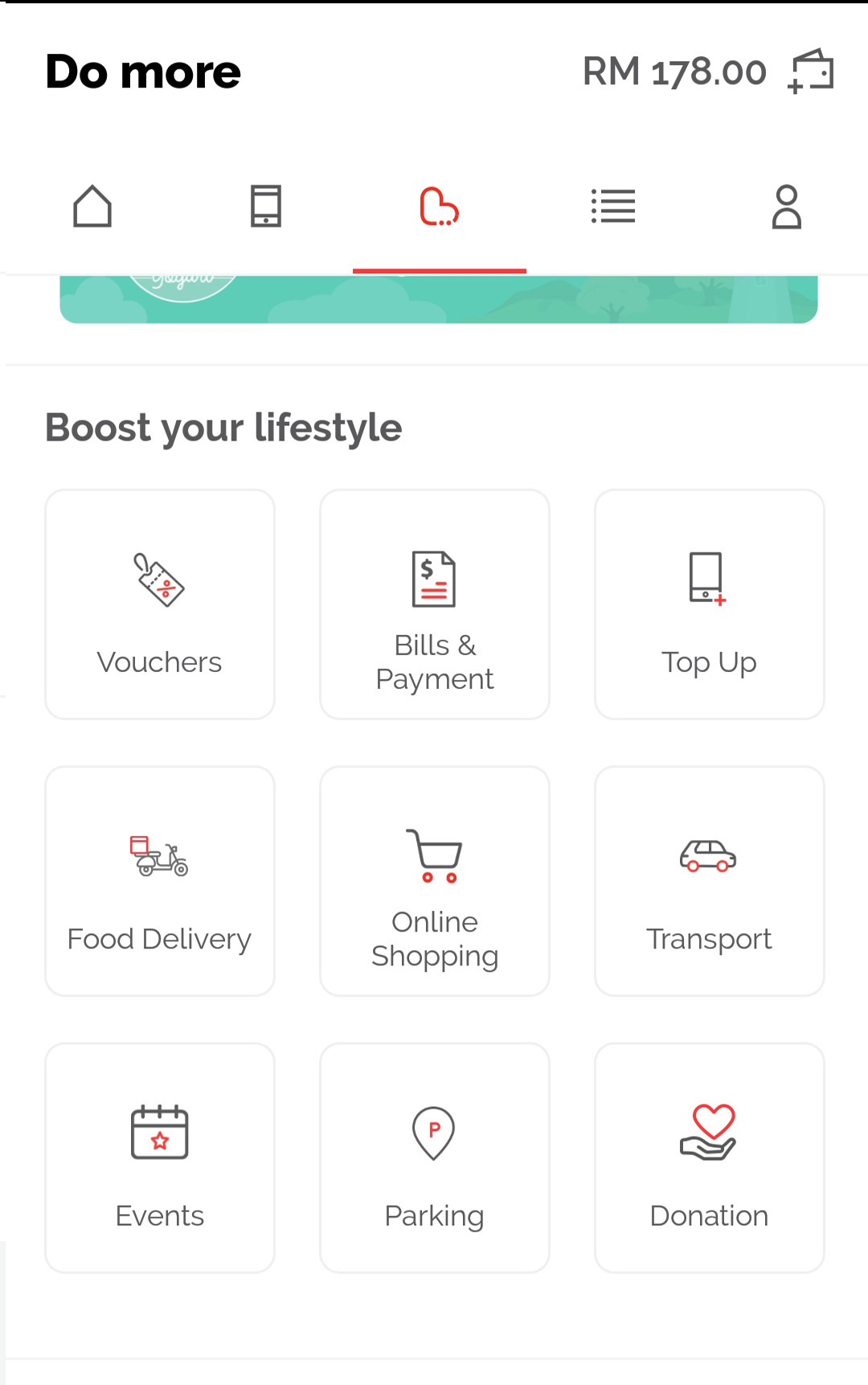Select the Vouchers tile label
The width and height of the screenshot is (868, 1385).
pyautogui.click(x=159, y=662)
